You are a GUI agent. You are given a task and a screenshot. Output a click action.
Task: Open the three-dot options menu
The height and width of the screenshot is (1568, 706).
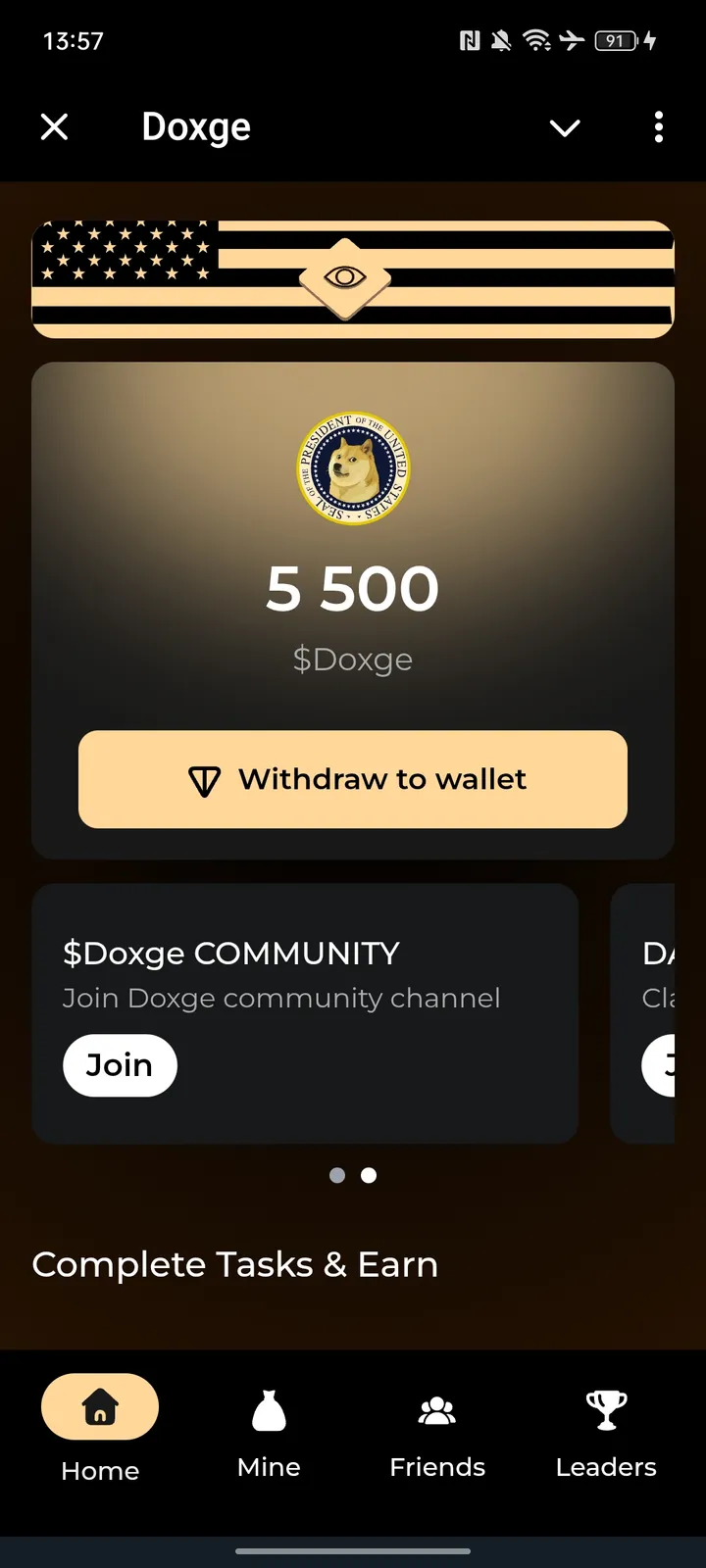658,127
